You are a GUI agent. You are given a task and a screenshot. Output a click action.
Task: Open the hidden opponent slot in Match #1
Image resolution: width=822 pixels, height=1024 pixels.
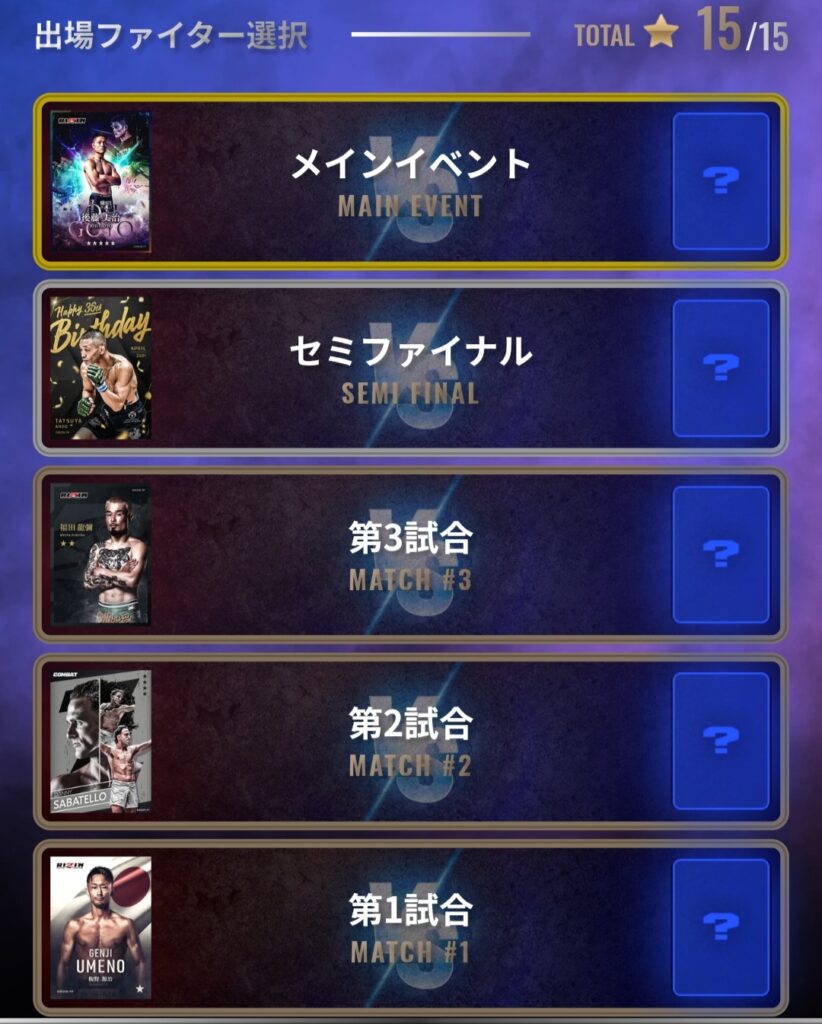point(721,927)
